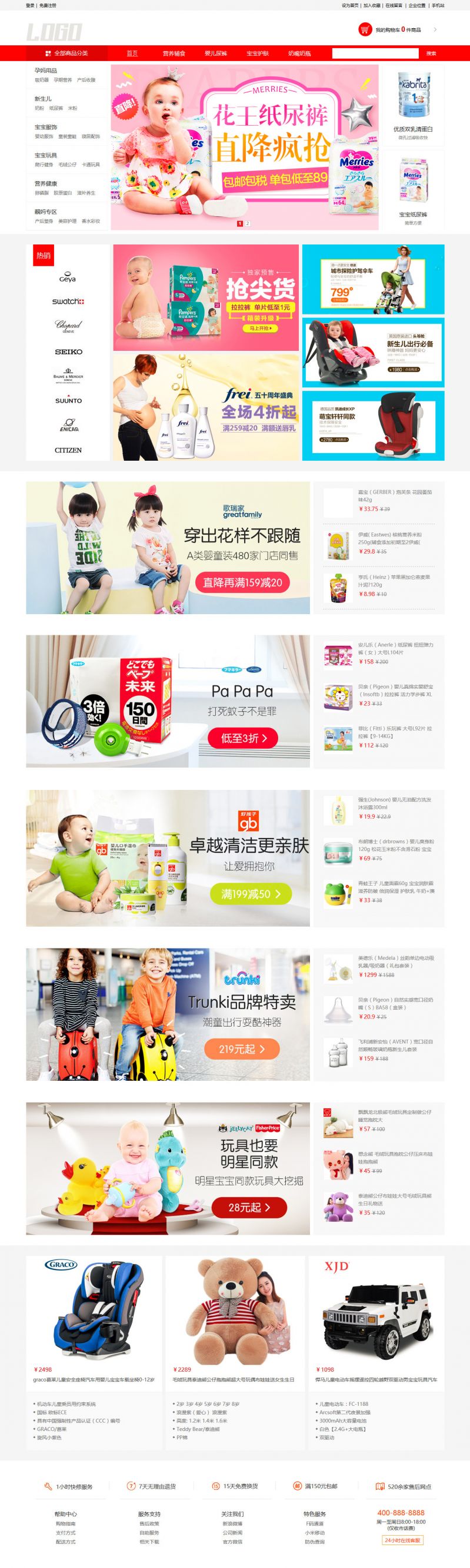
Task: Select the SEIKO brand logo
Action: 68,352
